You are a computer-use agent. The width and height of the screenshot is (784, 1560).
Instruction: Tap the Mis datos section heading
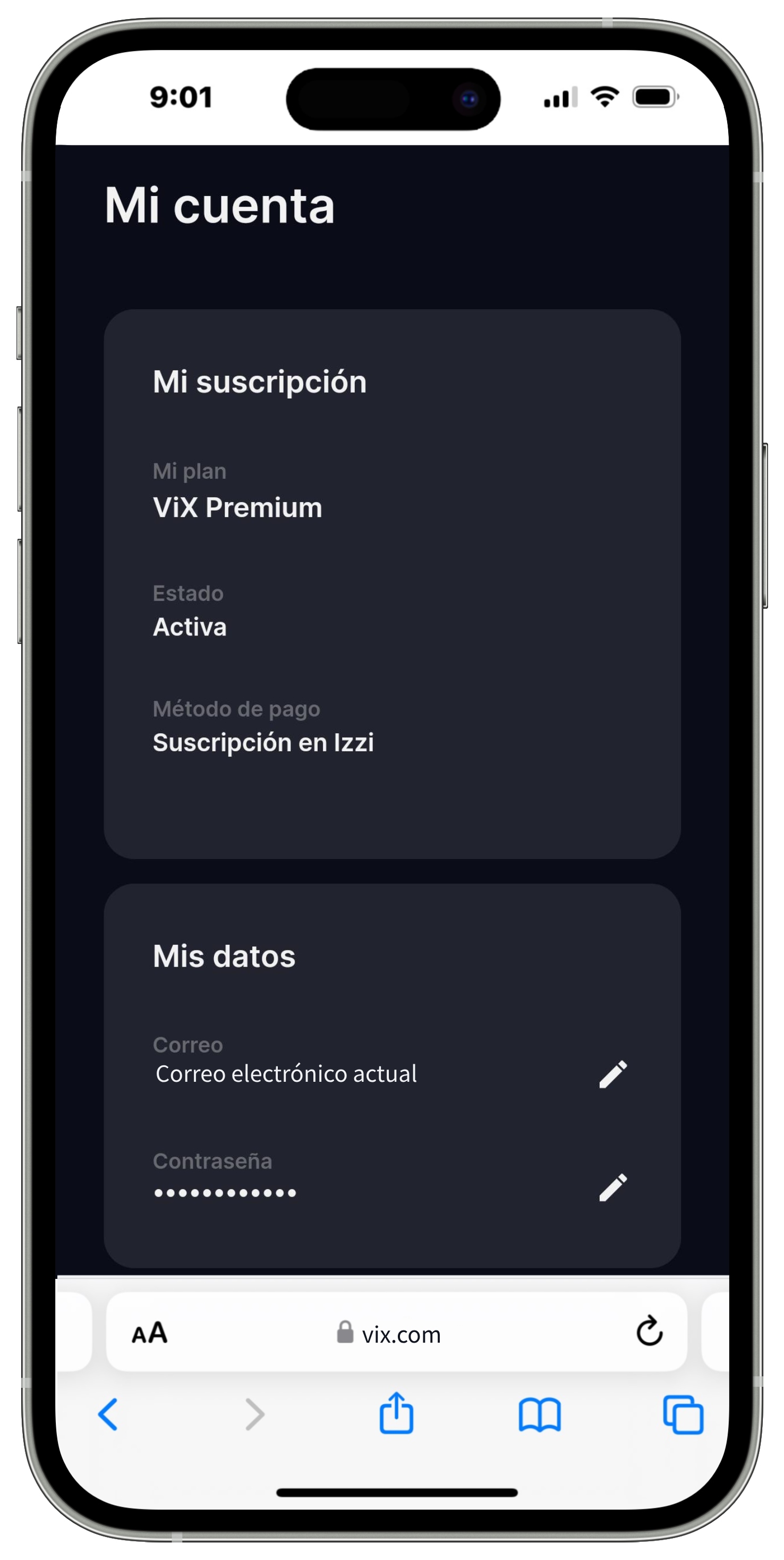(224, 956)
